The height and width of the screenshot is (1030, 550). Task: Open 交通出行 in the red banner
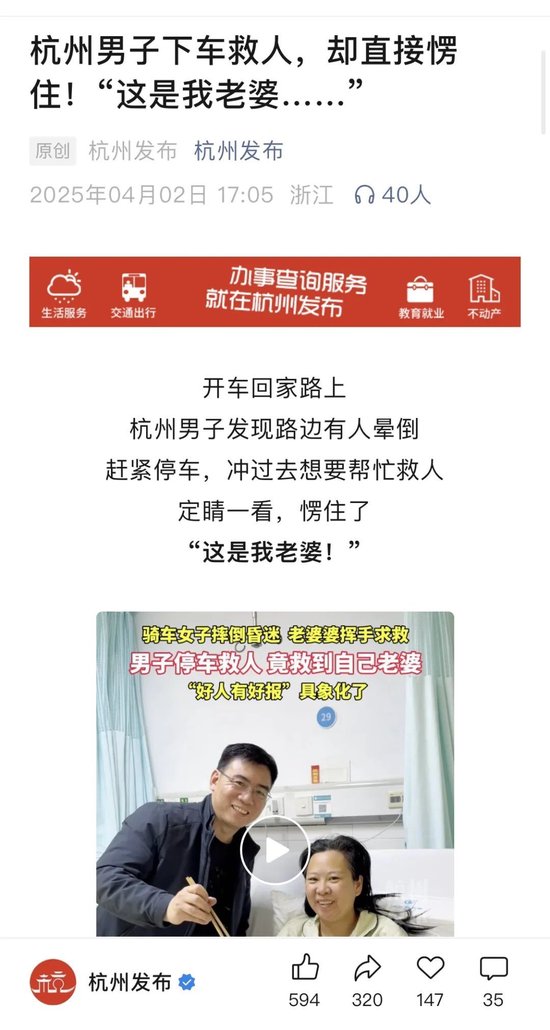[133, 294]
